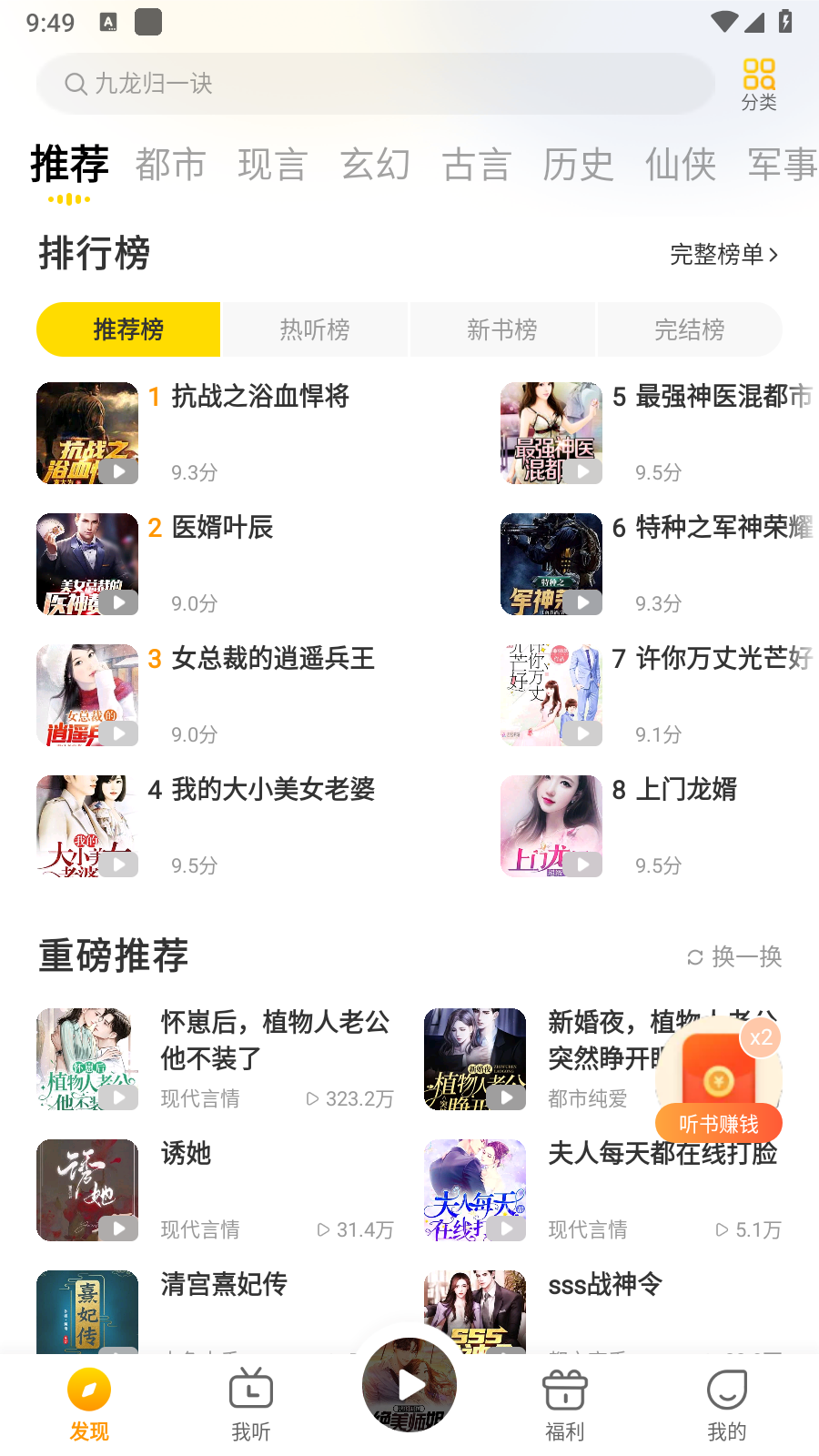Select the 玄幻 category tab
The image size is (819, 1456).
(375, 165)
